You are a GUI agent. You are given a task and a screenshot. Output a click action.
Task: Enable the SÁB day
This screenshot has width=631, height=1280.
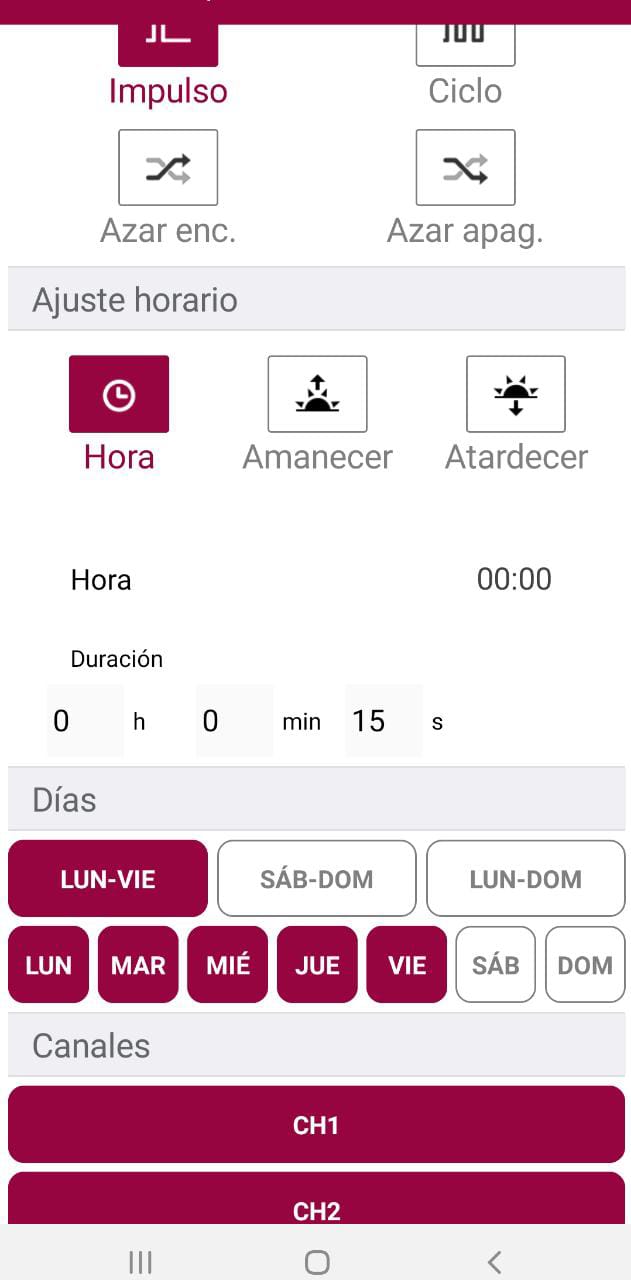click(x=496, y=965)
